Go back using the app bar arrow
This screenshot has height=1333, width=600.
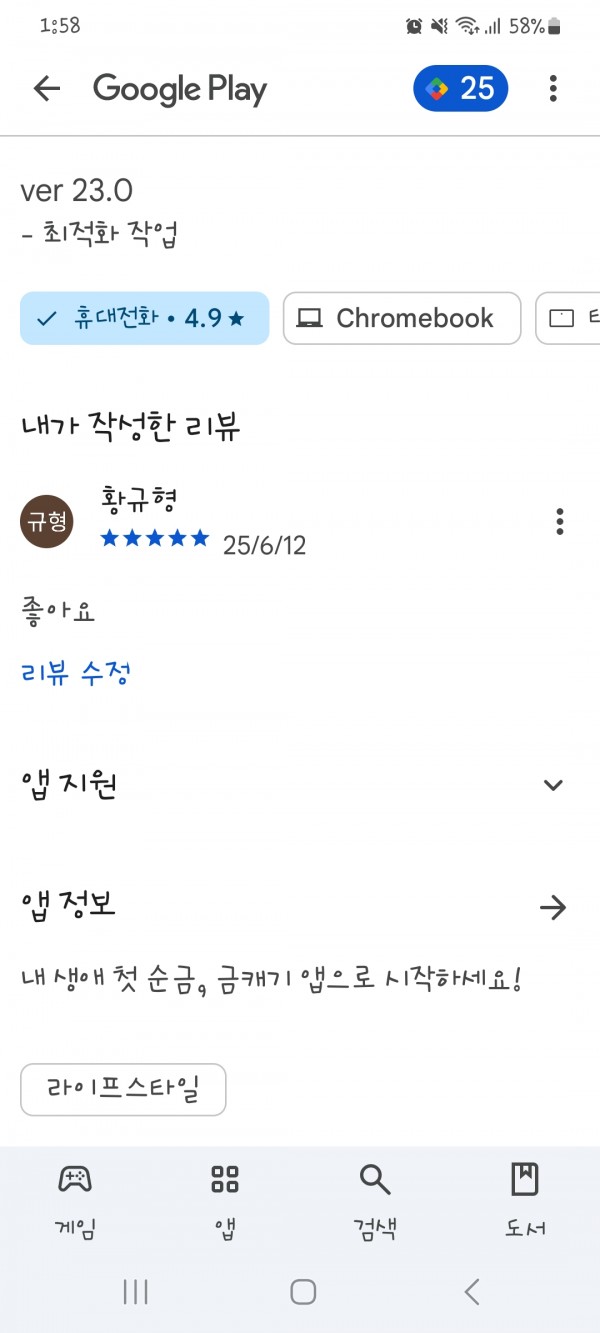coord(47,89)
